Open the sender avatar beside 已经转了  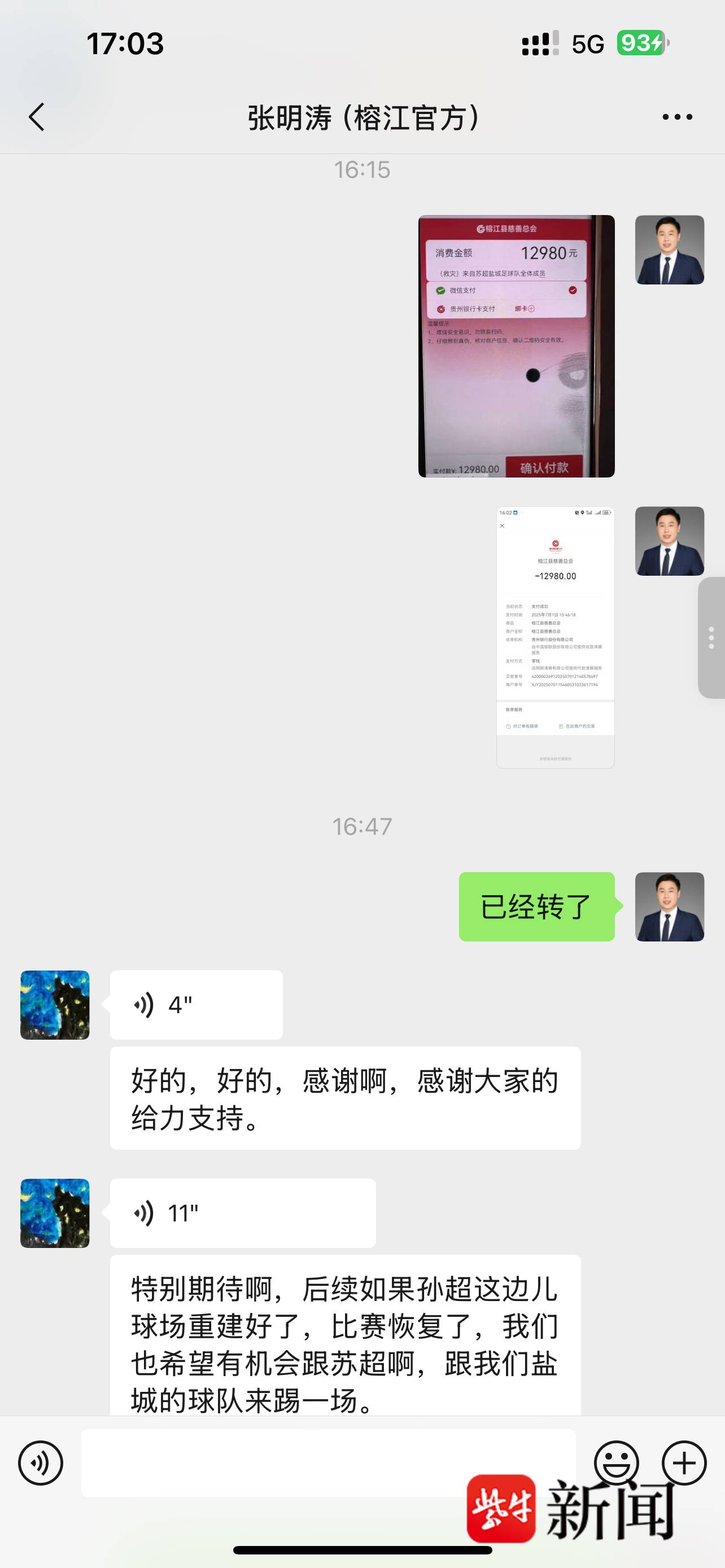click(670, 906)
